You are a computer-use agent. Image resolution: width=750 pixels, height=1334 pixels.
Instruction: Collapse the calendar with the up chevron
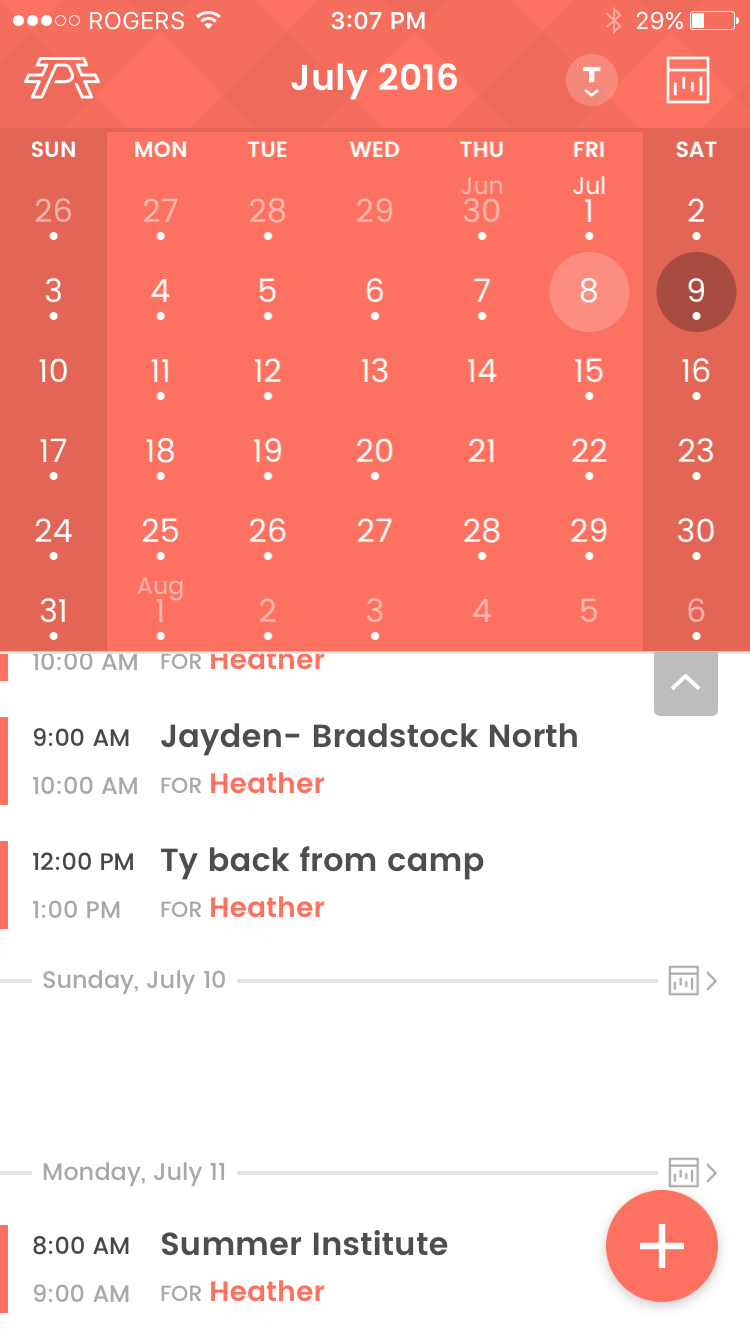click(686, 684)
